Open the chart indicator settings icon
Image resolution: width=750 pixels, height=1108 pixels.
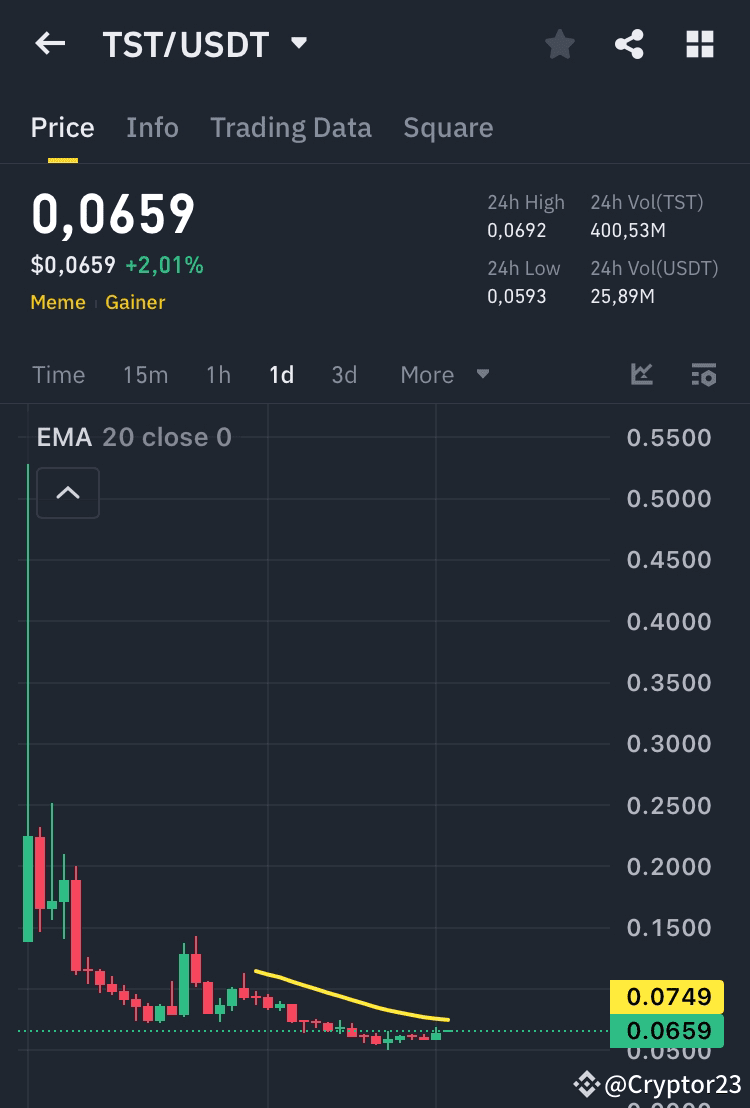703,374
